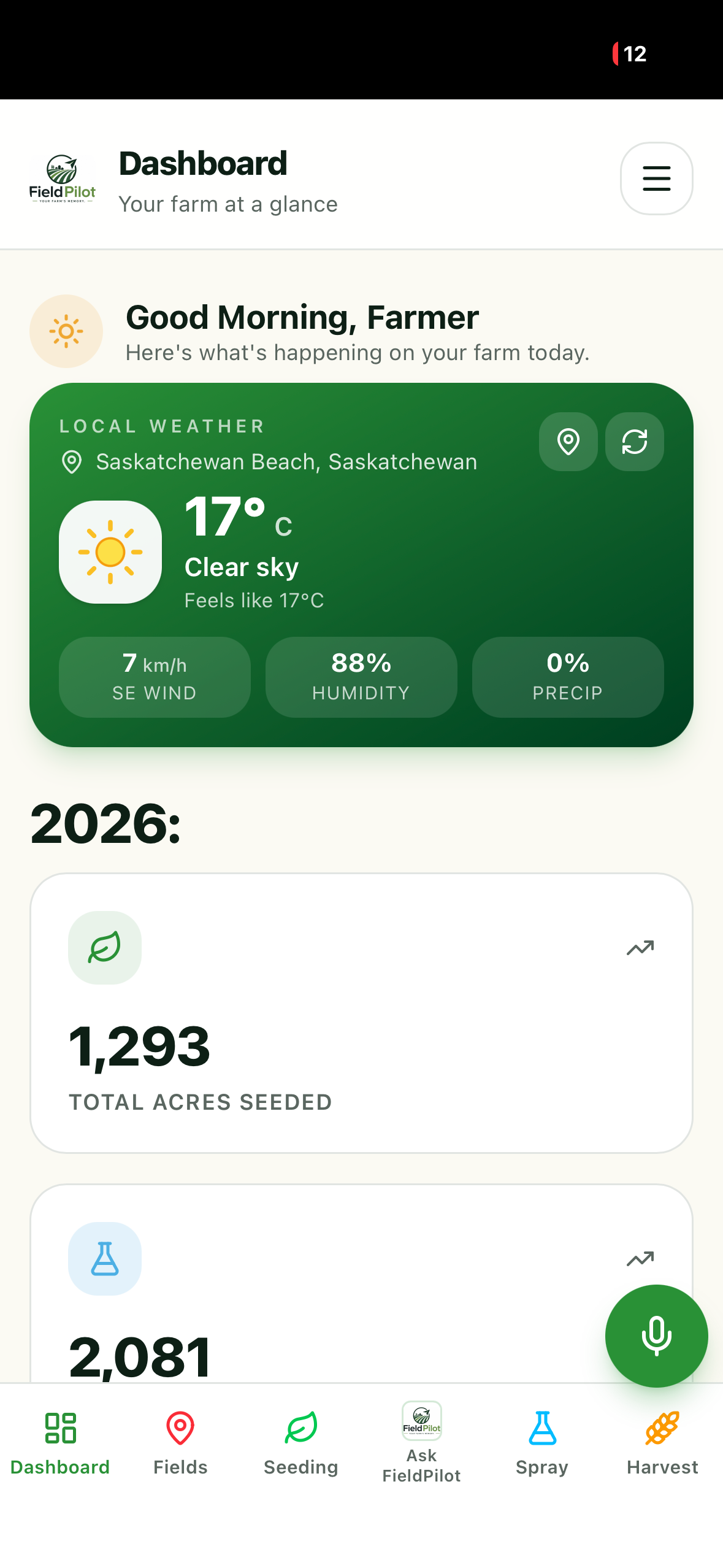Start voice input with the microphone button
723x1568 pixels.
coord(656,1335)
